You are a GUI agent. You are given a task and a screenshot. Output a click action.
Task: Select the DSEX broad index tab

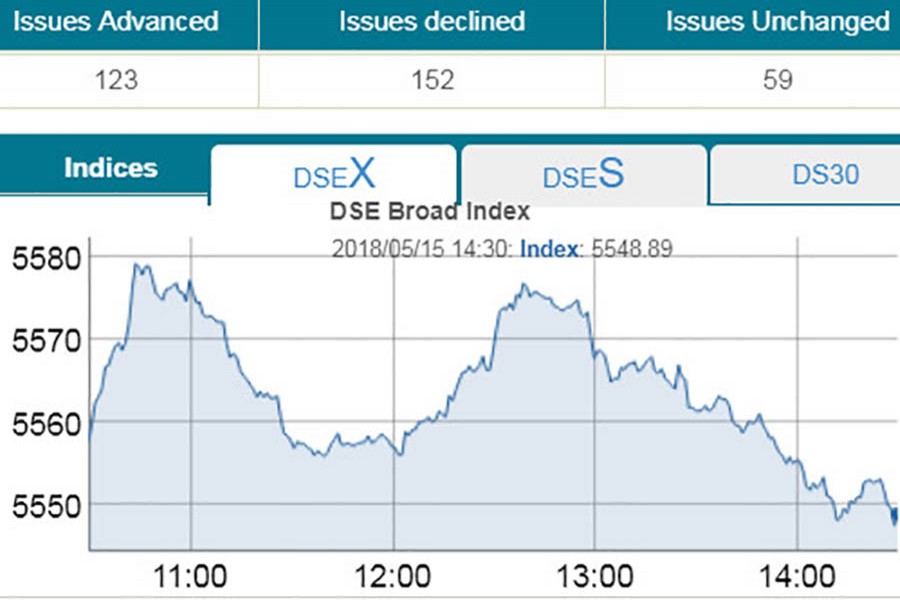[x=334, y=175]
